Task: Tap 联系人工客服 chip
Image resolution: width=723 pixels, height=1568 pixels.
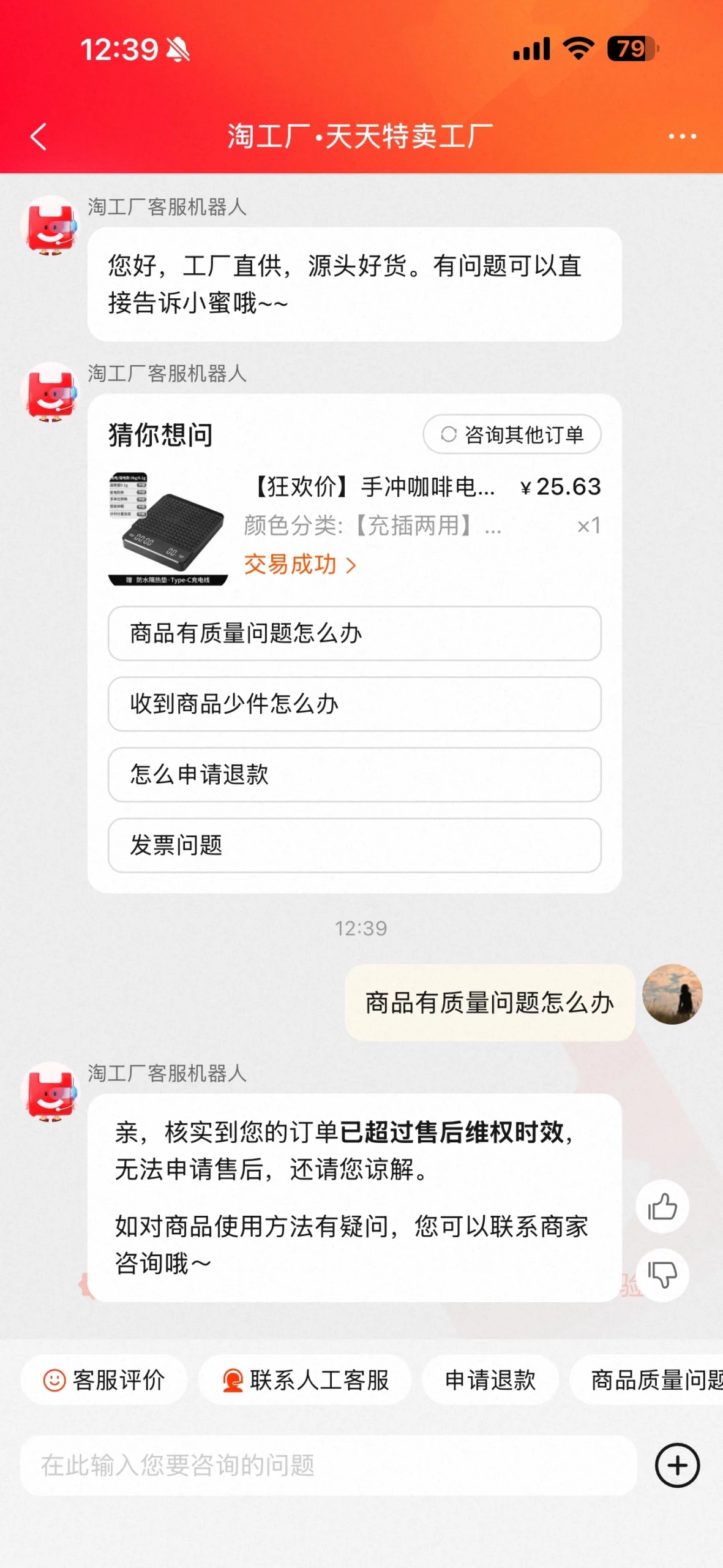Action: pyautogui.click(x=305, y=1380)
